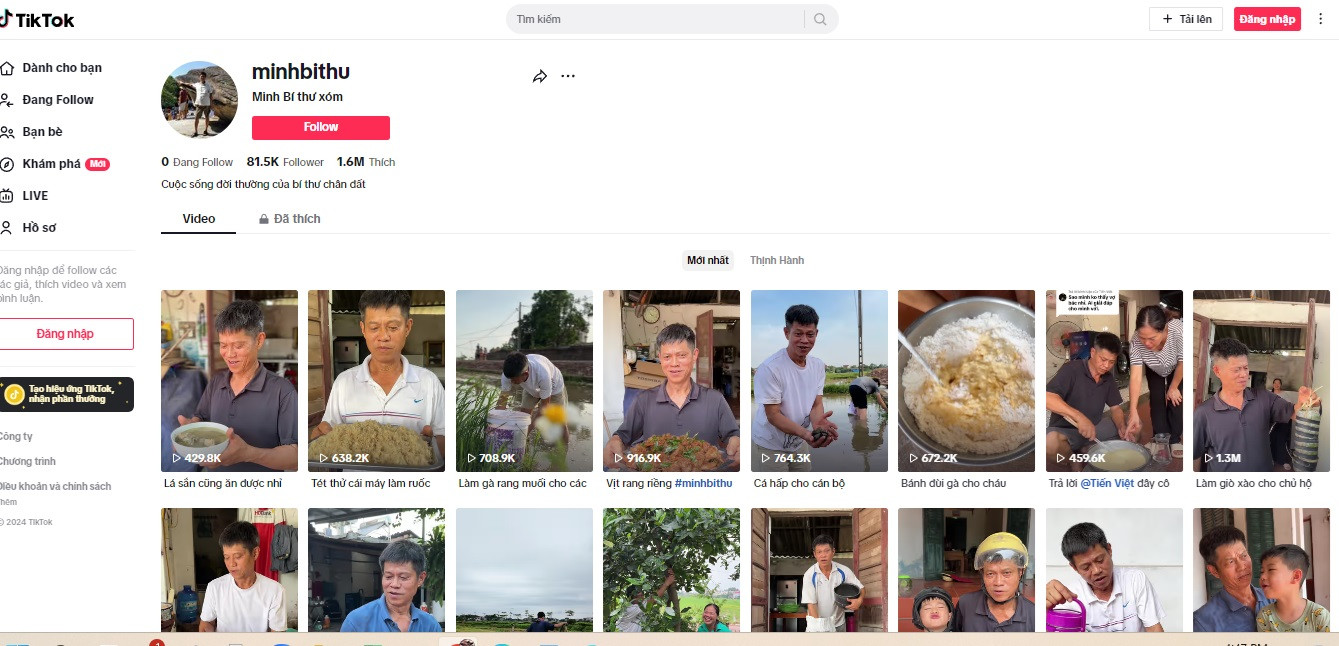Select the Mới nhất sort option
1339x646 pixels.
pos(707,260)
